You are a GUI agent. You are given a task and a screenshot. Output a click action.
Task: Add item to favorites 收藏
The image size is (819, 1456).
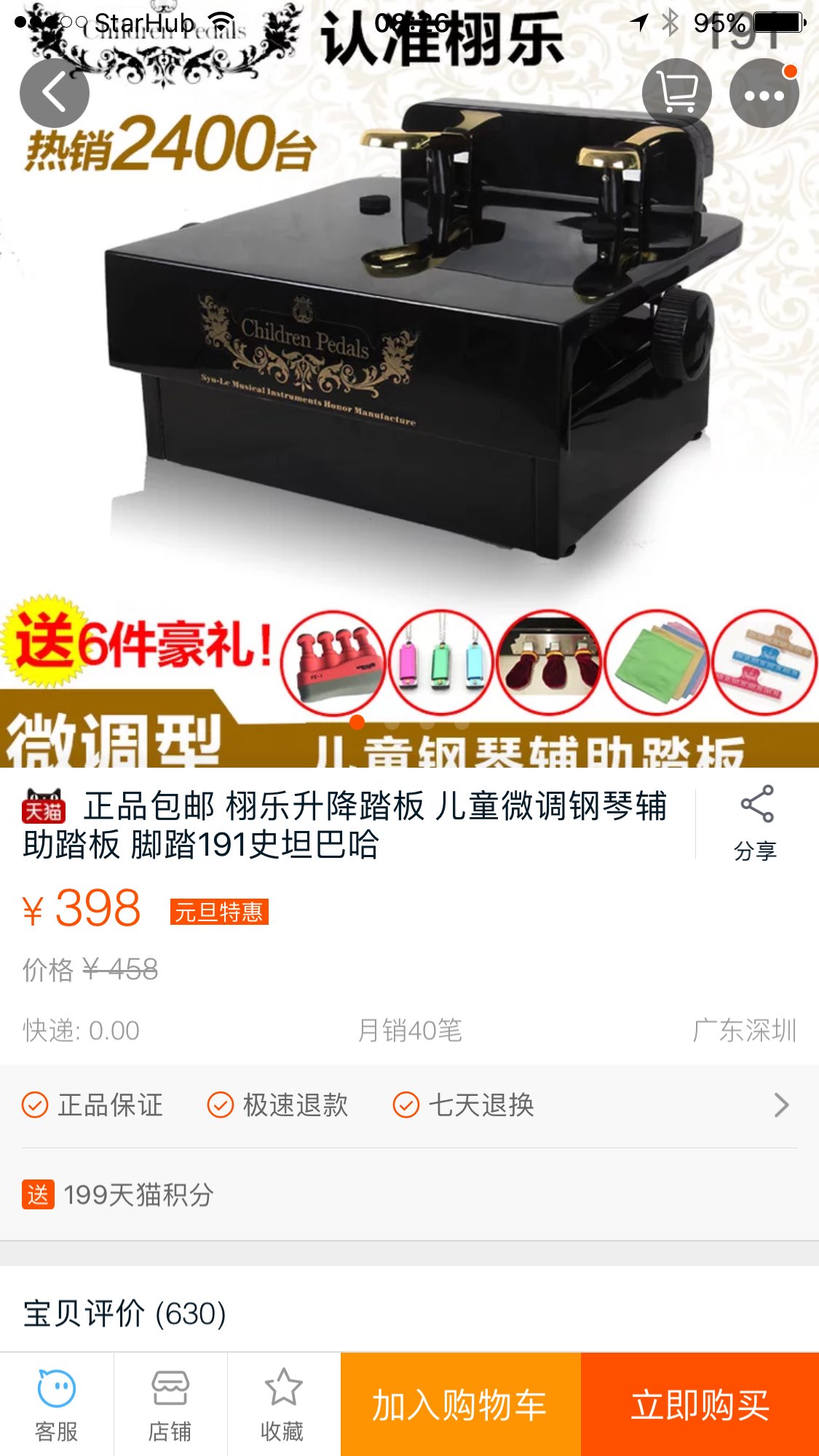[282, 1405]
